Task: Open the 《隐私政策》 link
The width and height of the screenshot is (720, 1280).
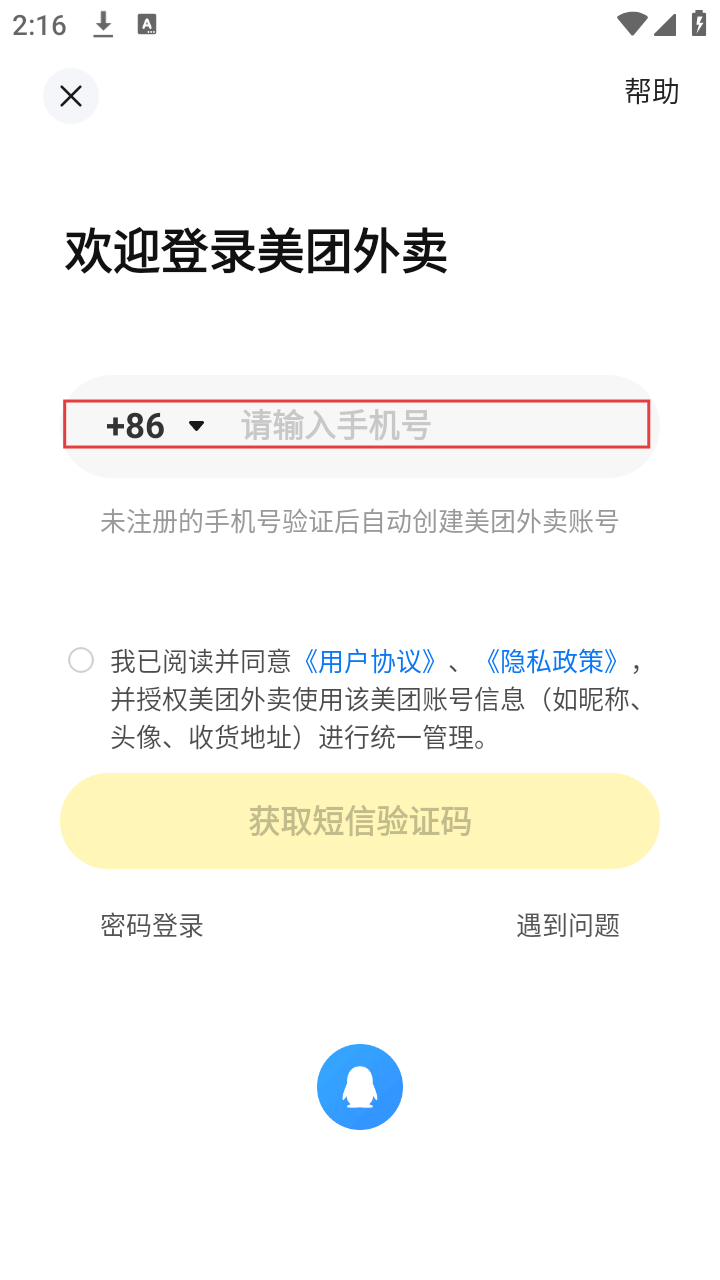Action: coord(551,661)
